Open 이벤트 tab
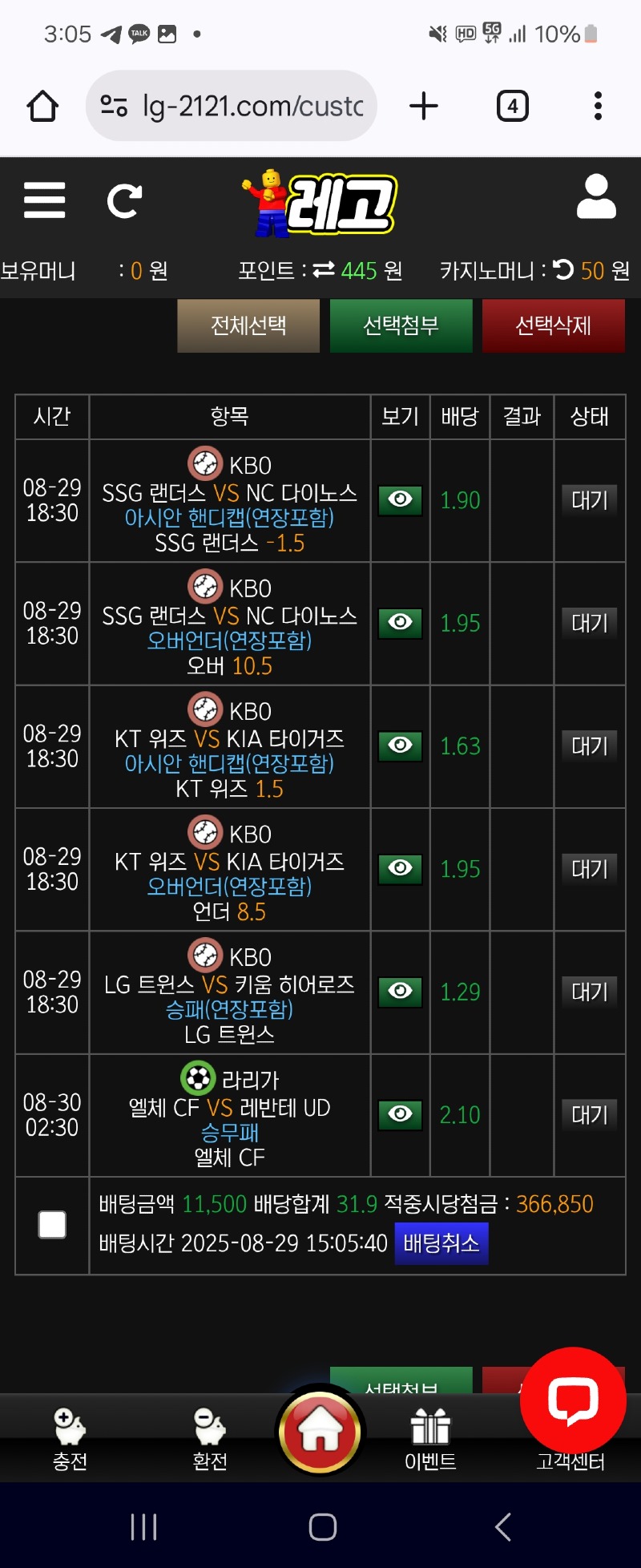 tap(430, 1439)
